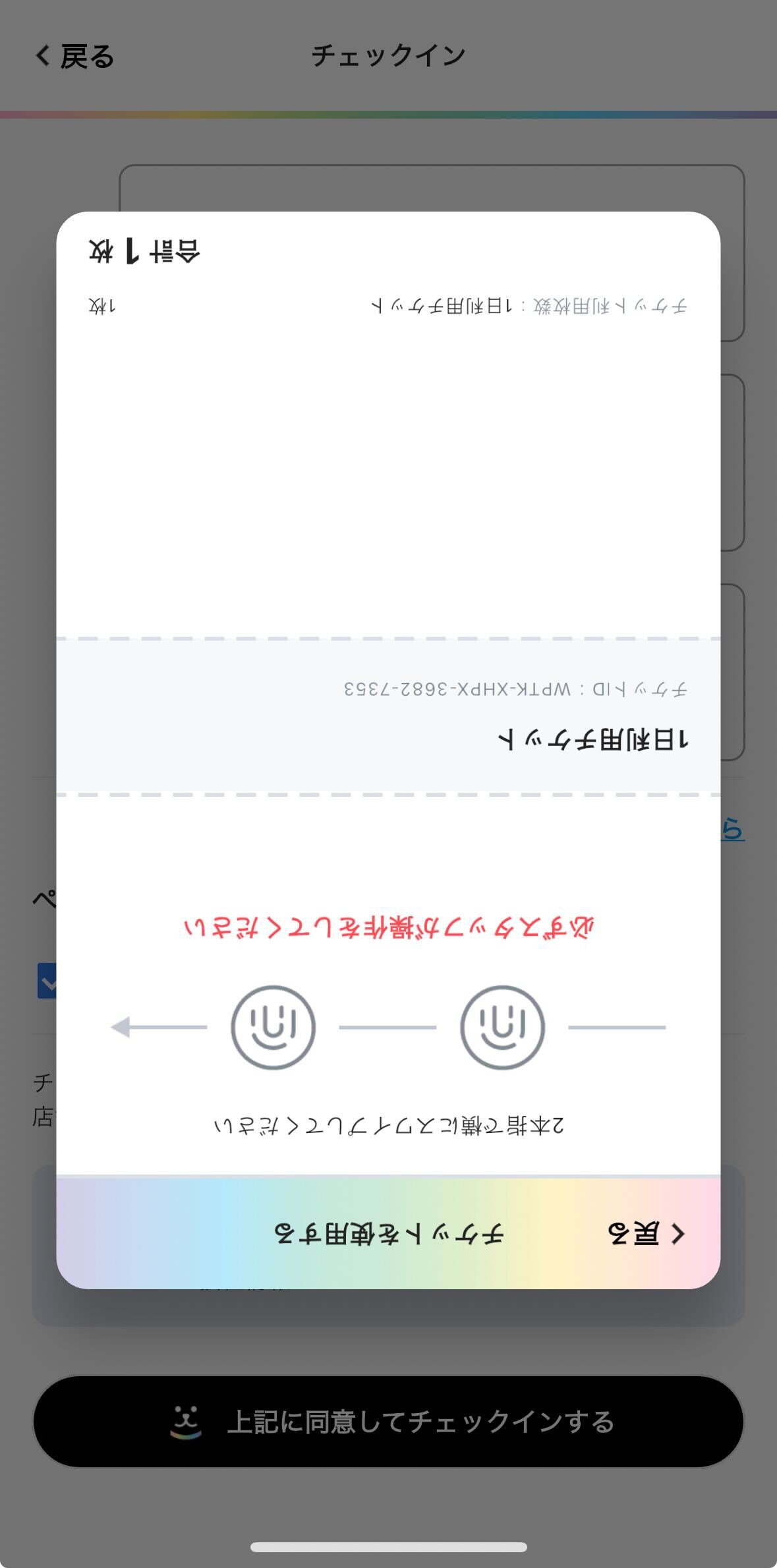Tap 上記に同意してチェックインする
Image resolution: width=777 pixels, height=1568 pixels.
click(x=388, y=1422)
